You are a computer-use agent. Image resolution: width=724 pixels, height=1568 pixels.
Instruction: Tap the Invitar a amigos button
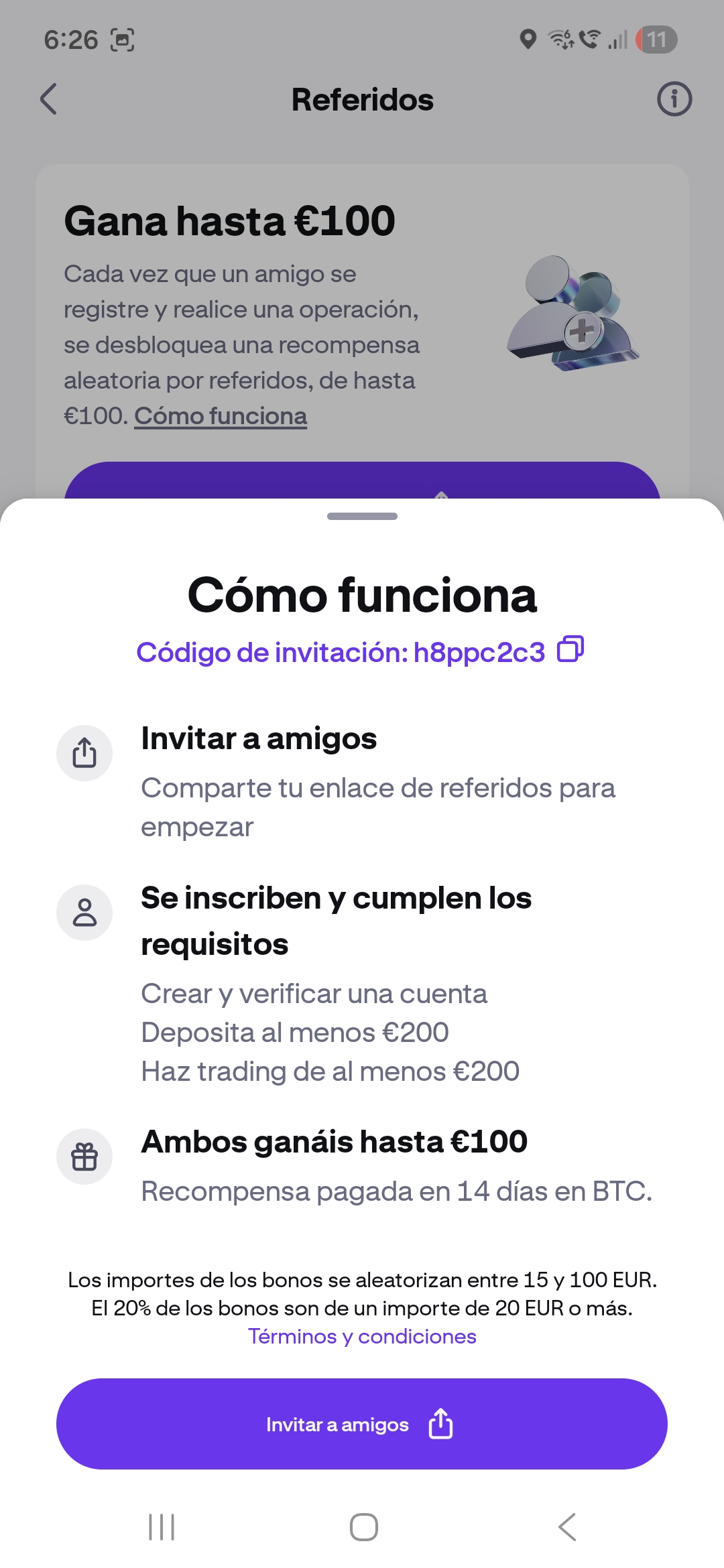point(362,1424)
